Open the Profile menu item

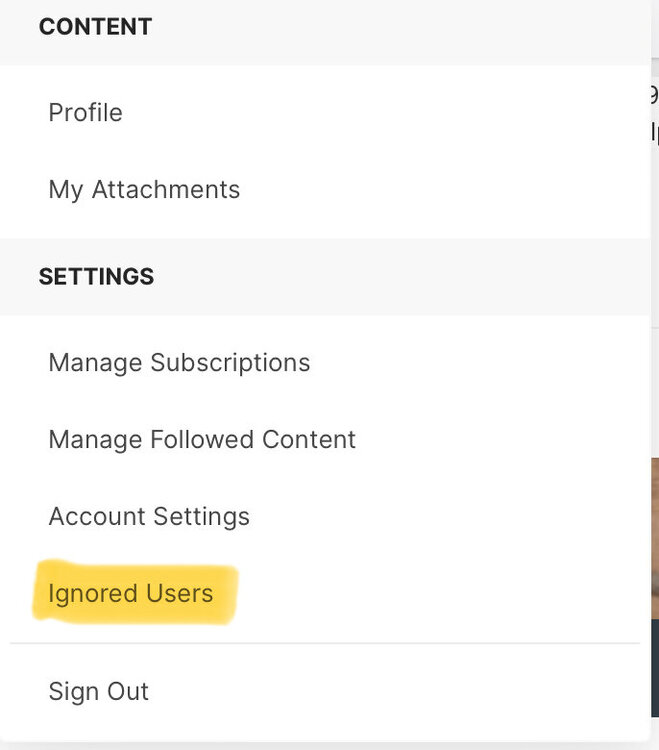(x=86, y=113)
